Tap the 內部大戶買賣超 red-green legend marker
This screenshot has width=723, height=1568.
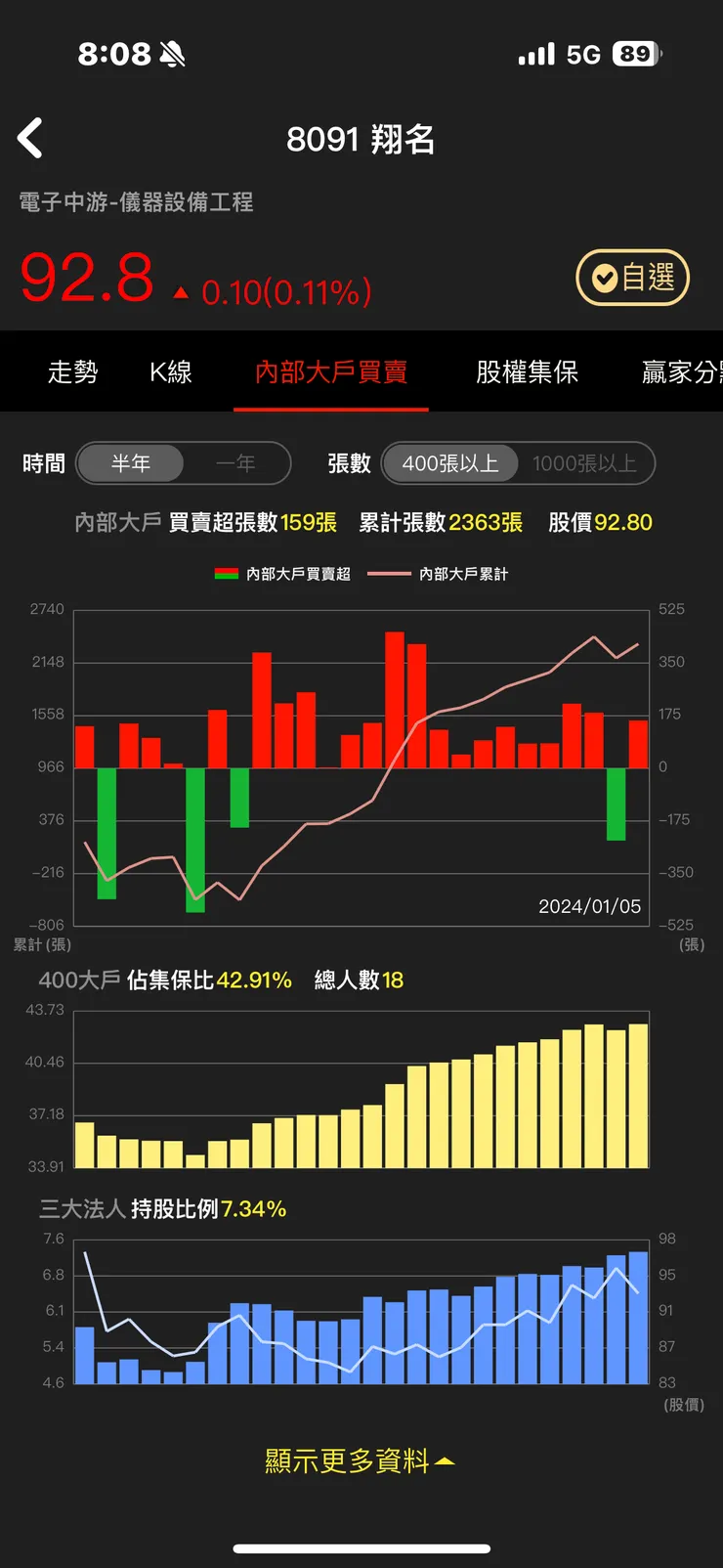(x=226, y=573)
